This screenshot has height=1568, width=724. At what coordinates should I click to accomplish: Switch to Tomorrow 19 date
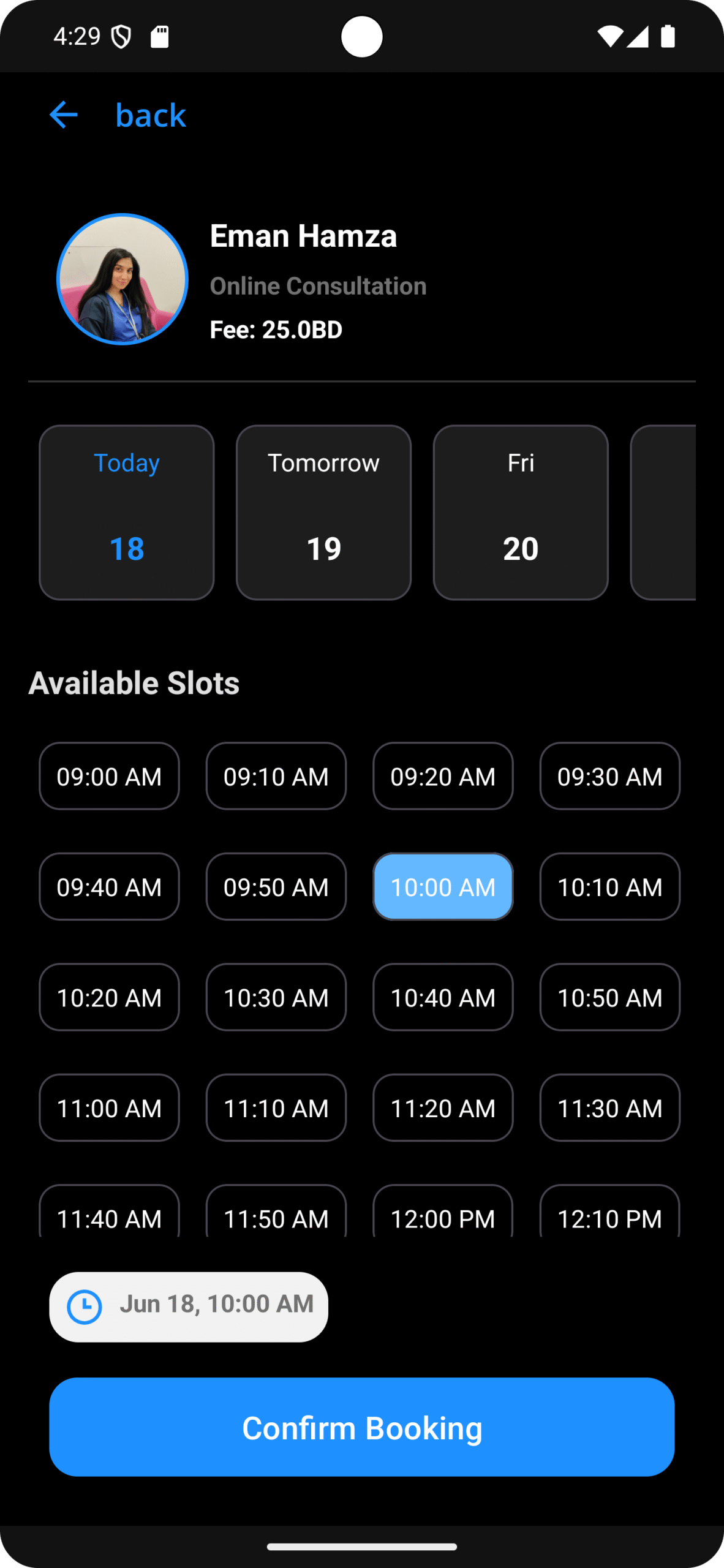tap(323, 512)
